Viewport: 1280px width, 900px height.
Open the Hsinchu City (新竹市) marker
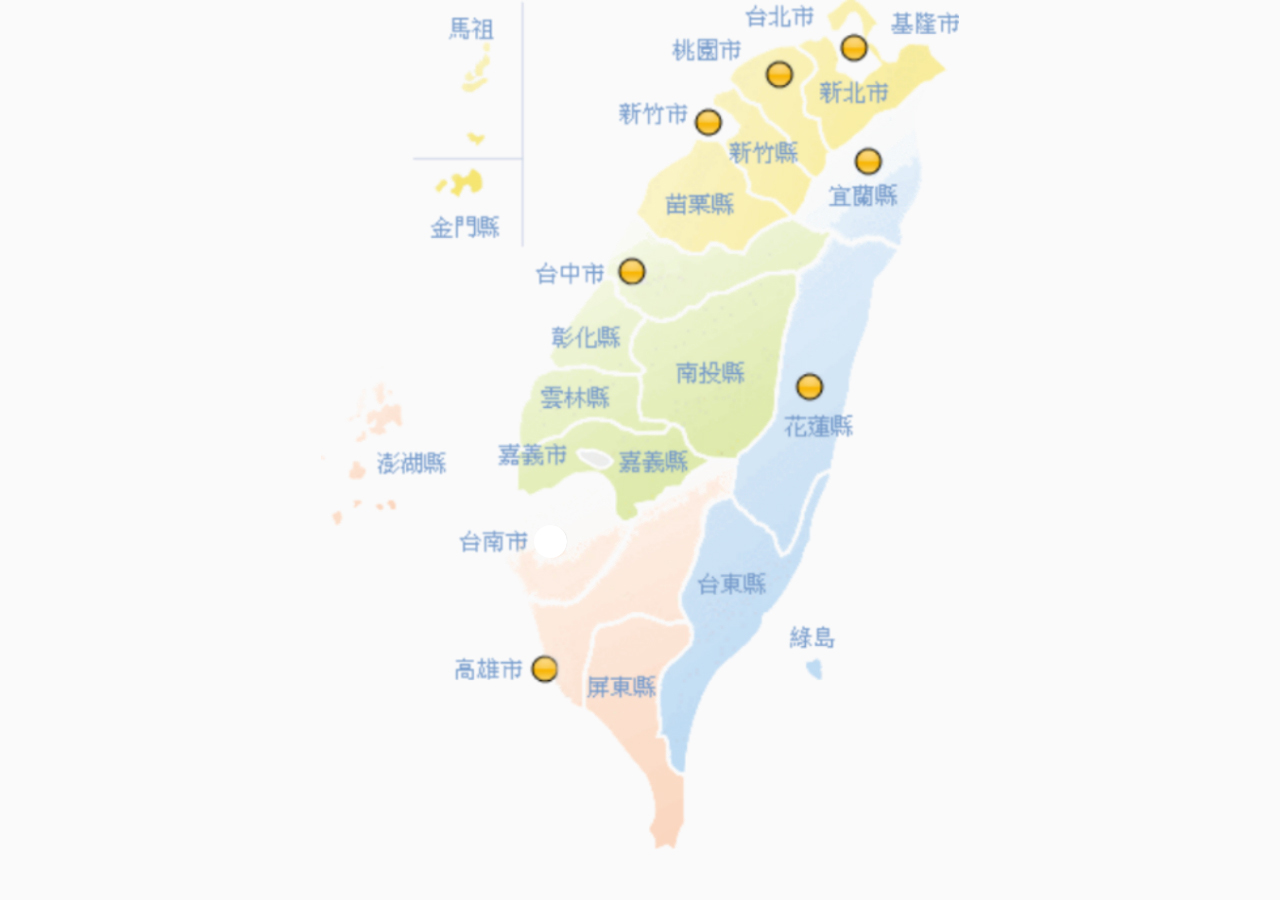708,123
